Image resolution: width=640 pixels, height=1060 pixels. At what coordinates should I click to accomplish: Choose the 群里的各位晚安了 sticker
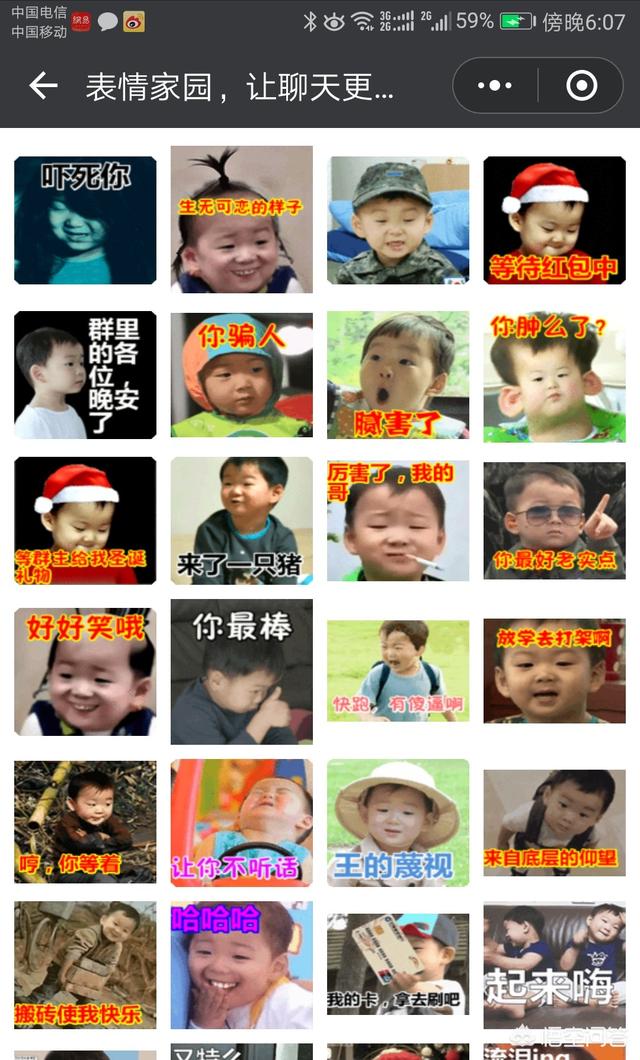pos(85,375)
